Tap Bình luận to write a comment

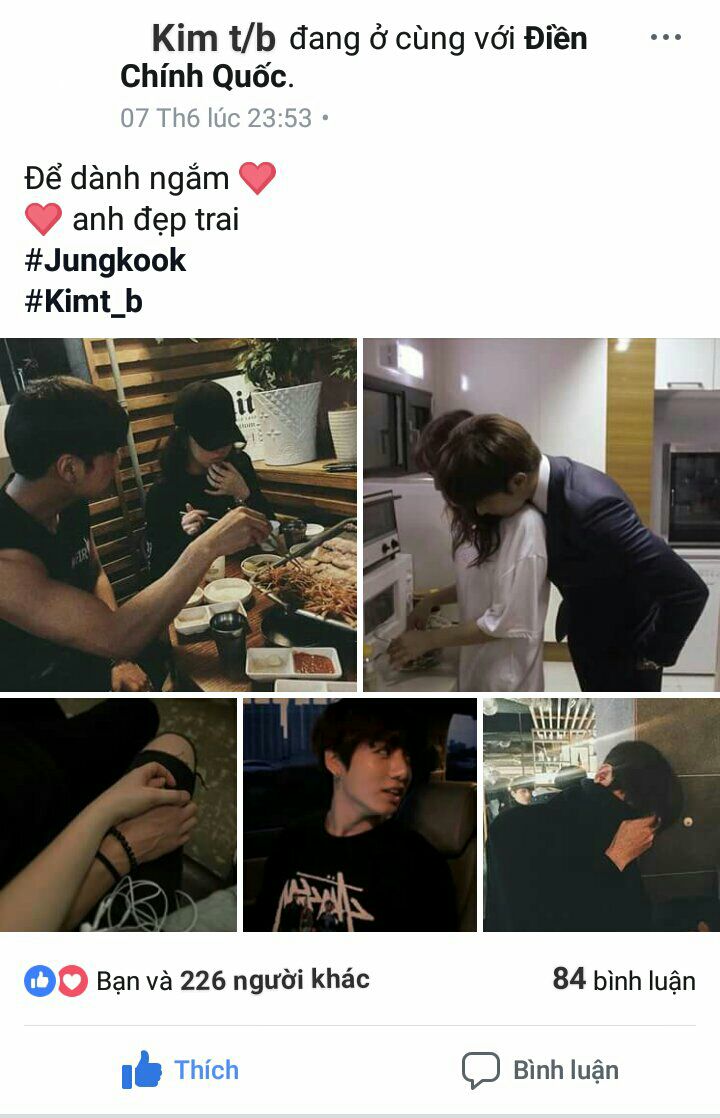click(x=540, y=1070)
